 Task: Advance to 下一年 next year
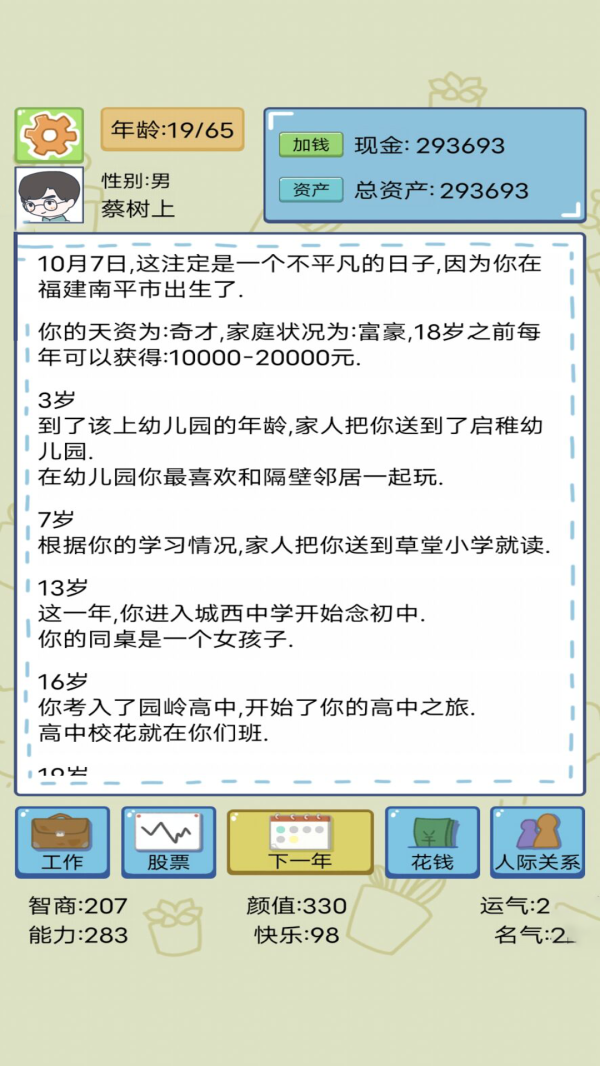(300, 842)
